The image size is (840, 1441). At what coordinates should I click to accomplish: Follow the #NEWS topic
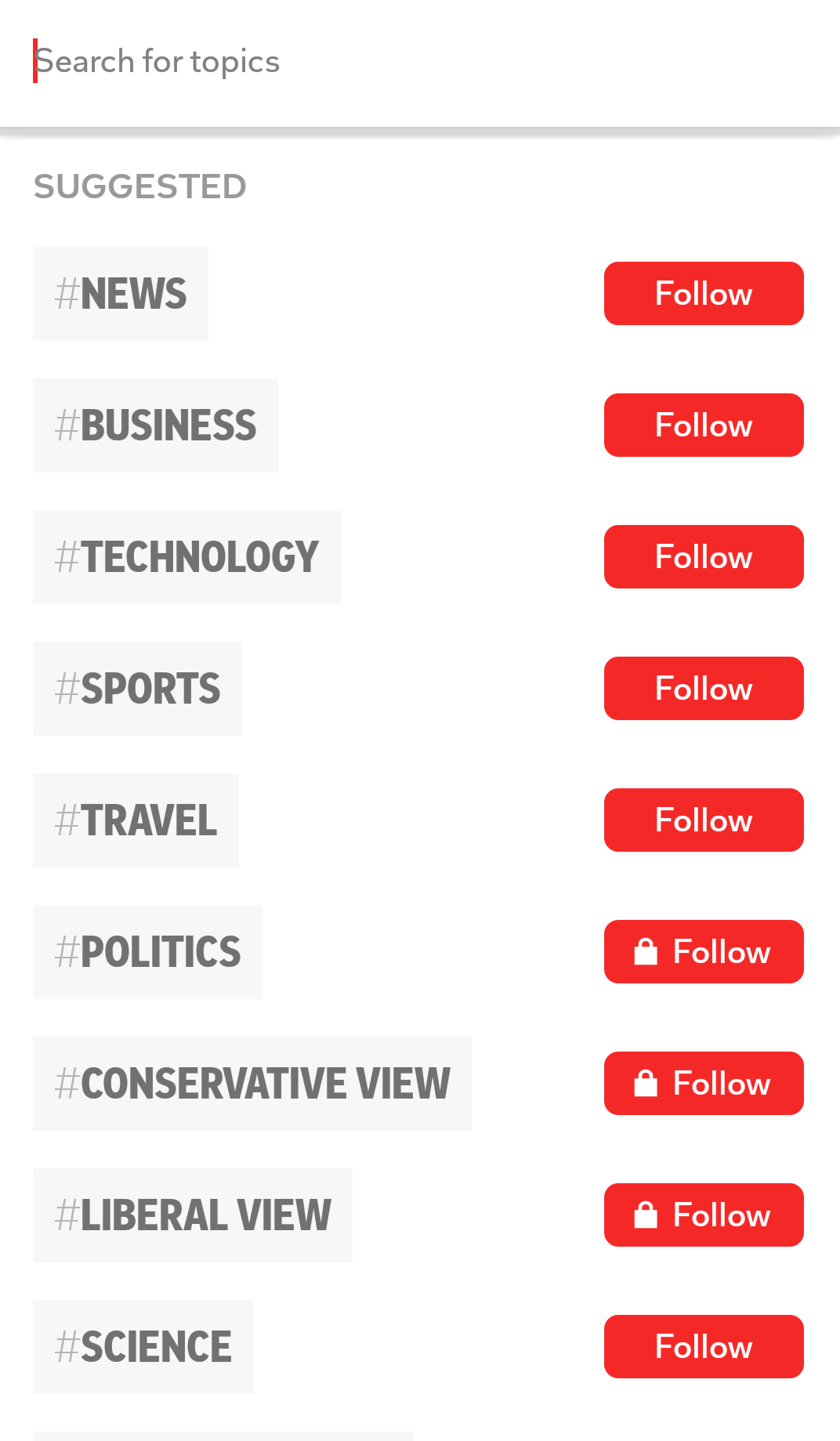pyautogui.click(x=703, y=294)
